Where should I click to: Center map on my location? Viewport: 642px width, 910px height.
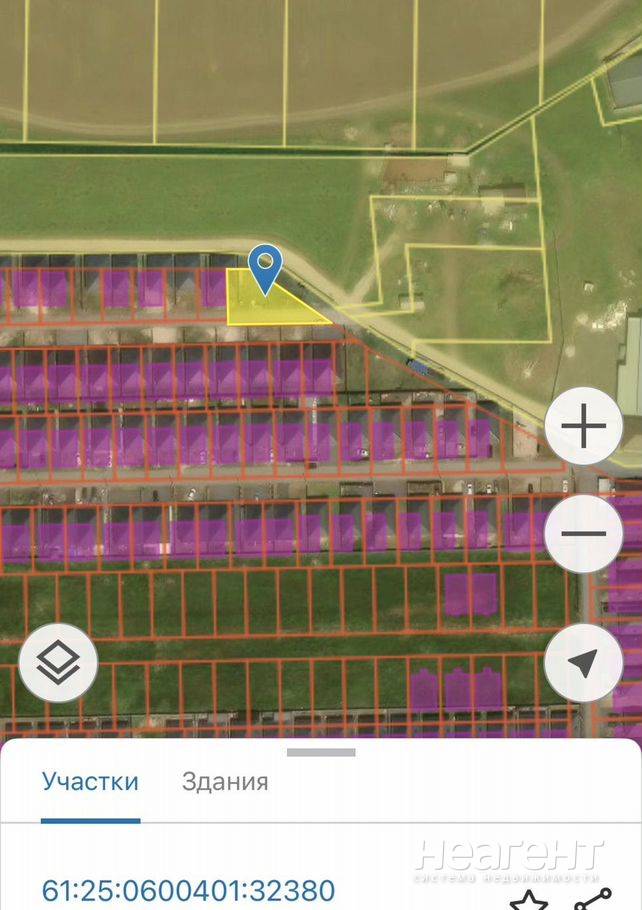pos(583,663)
